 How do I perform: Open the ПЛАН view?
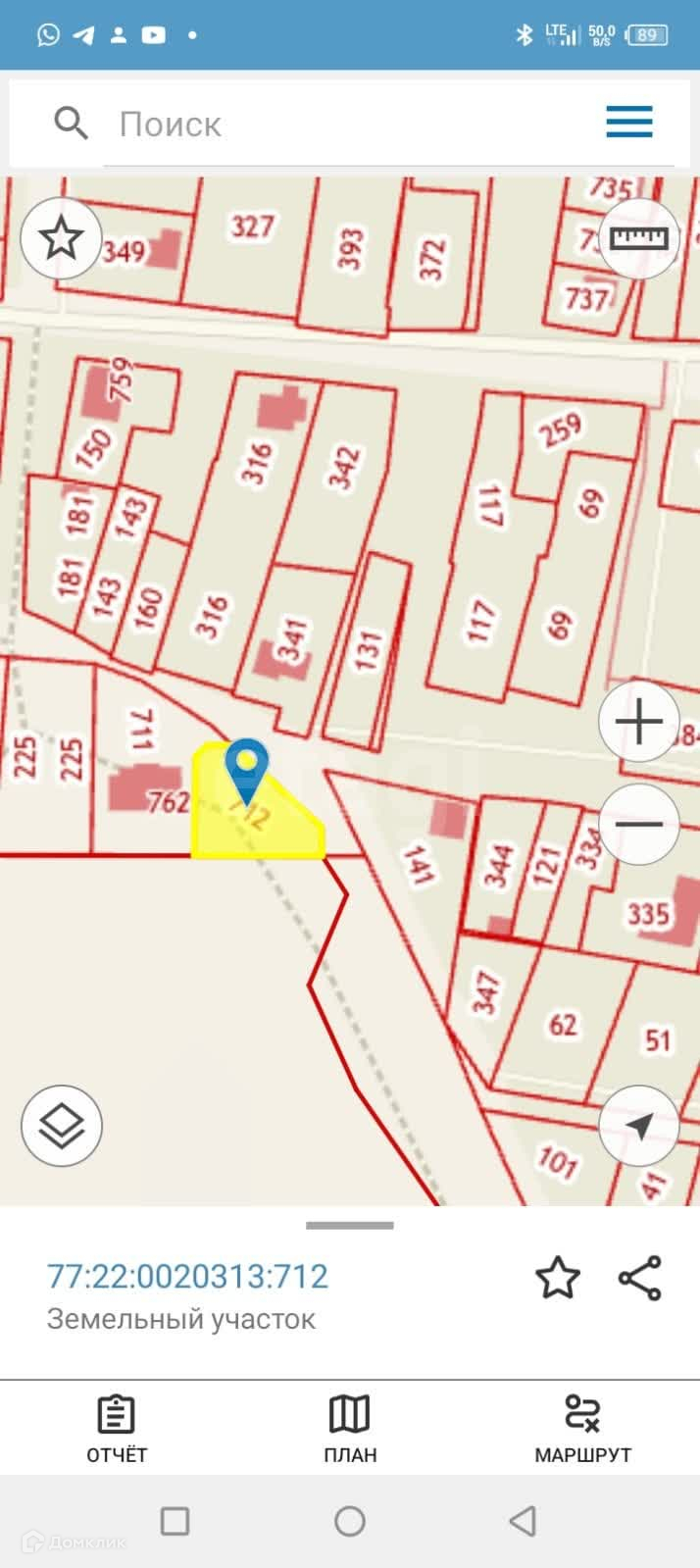pos(350,1429)
